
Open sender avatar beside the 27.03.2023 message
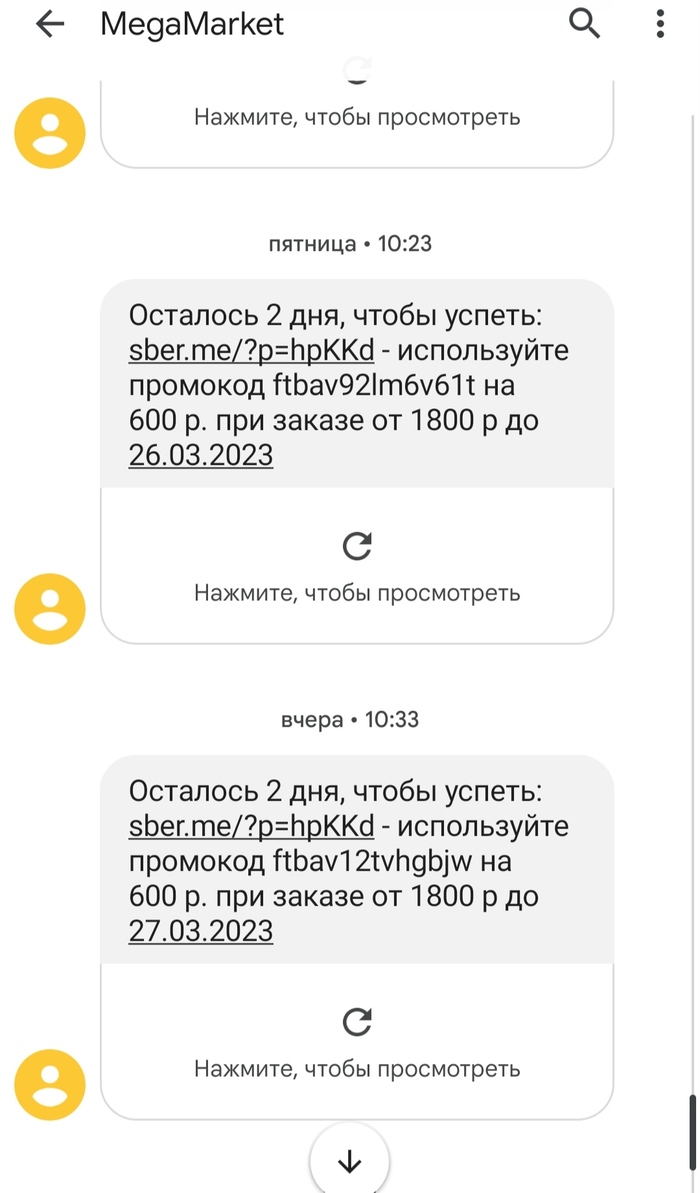(50, 1085)
